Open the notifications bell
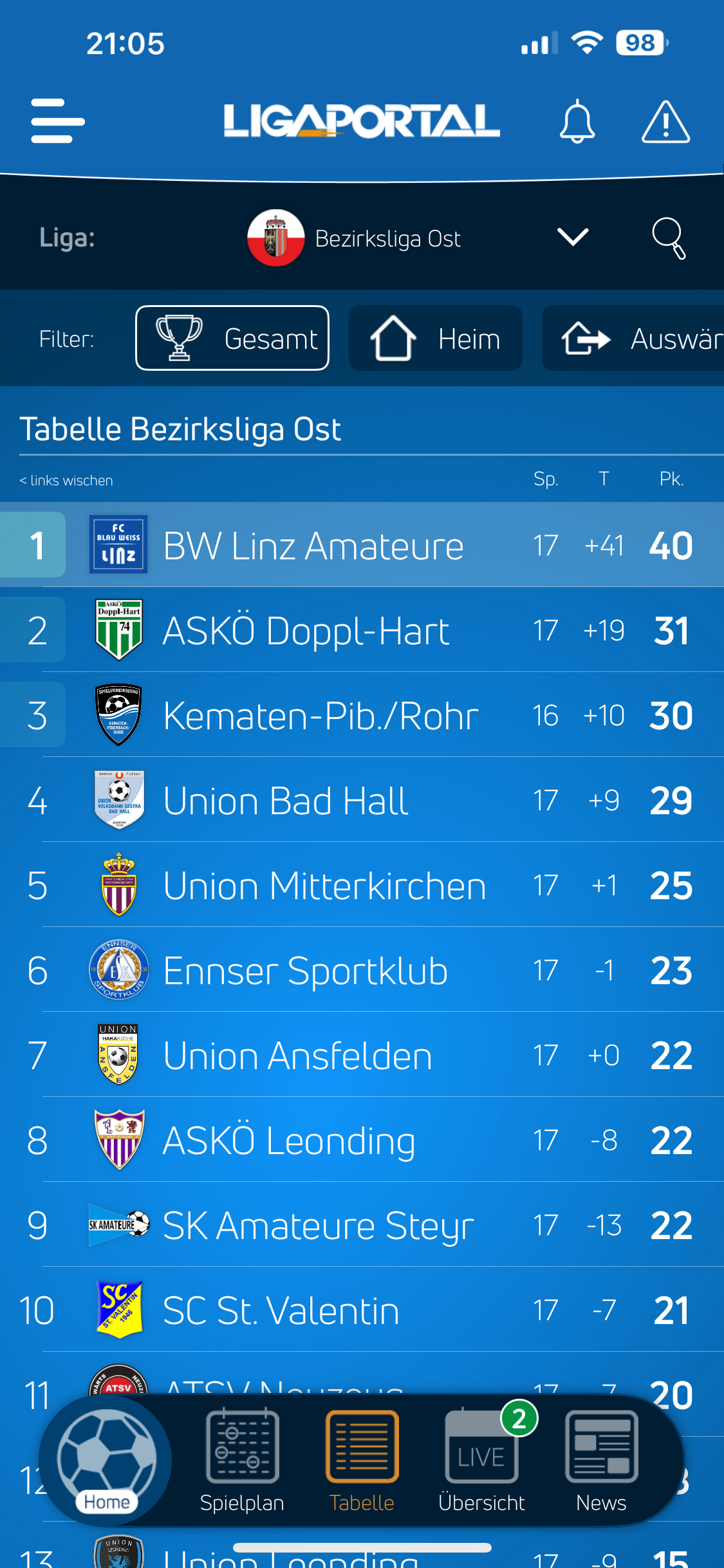This screenshot has height=1568, width=724. [577, 121]
